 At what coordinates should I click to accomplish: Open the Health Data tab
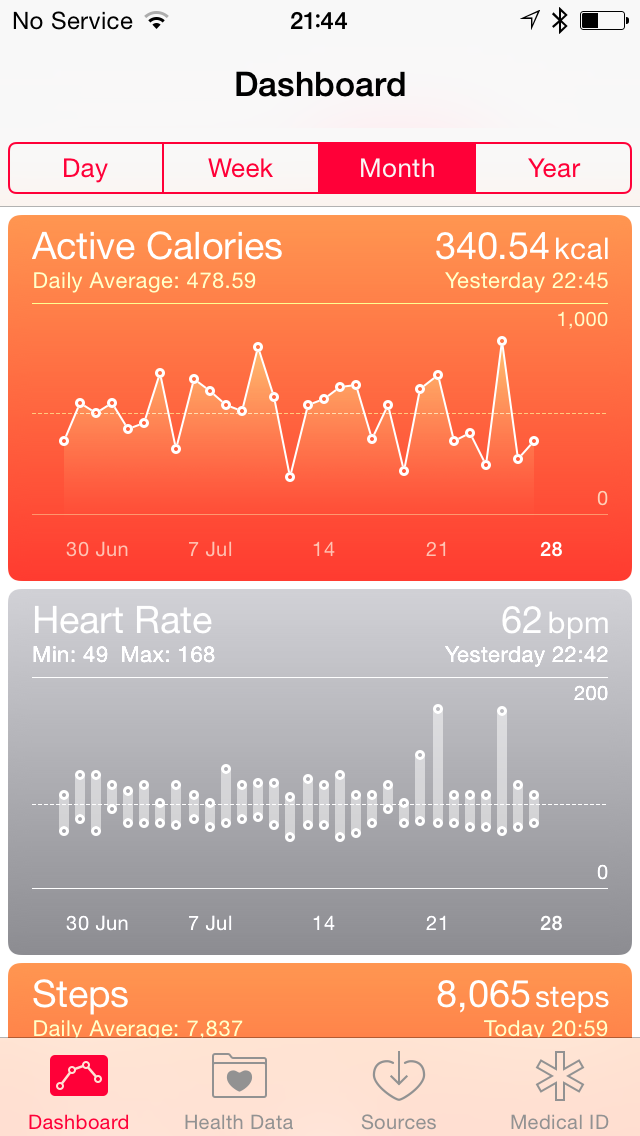(x=239, y=1090)
